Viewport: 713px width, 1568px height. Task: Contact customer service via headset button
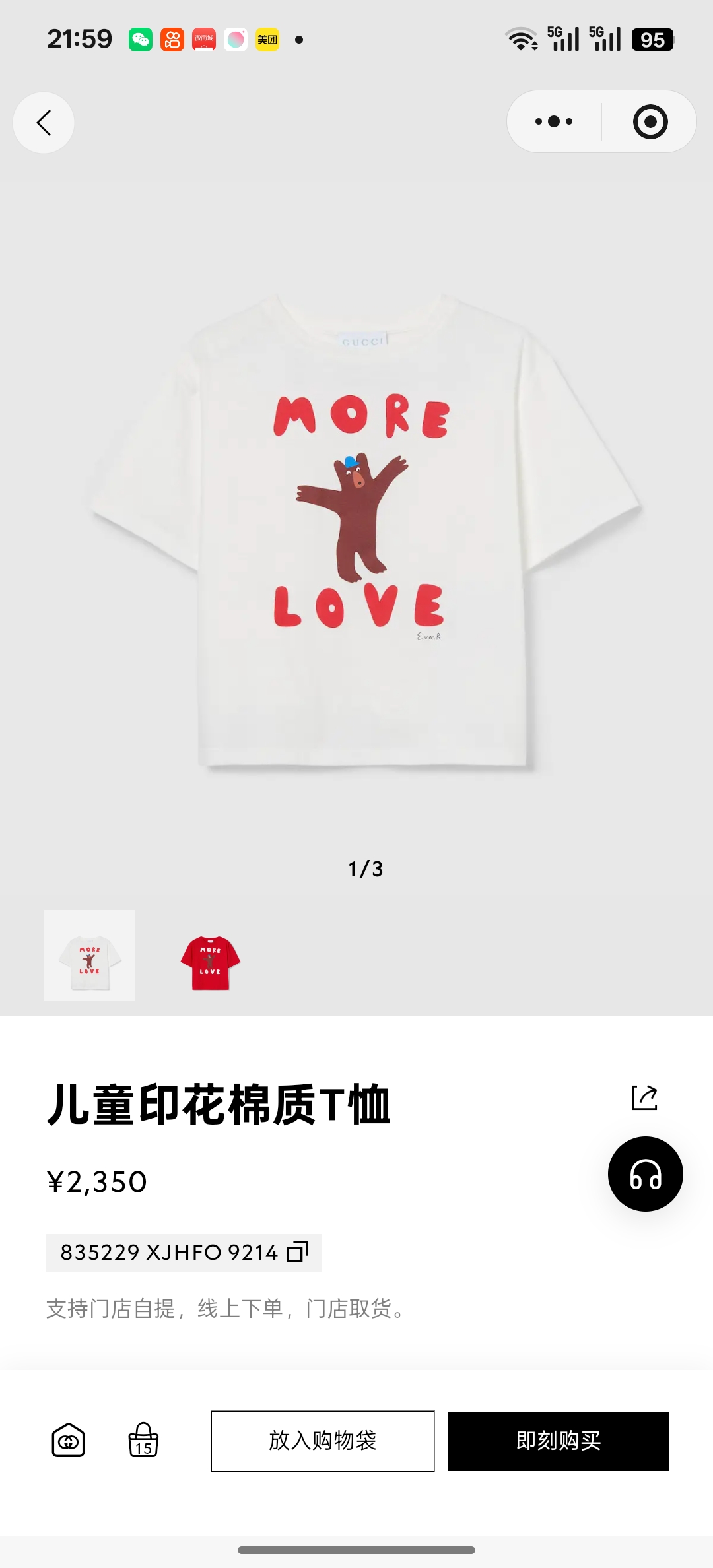[x=645, y=1174]
